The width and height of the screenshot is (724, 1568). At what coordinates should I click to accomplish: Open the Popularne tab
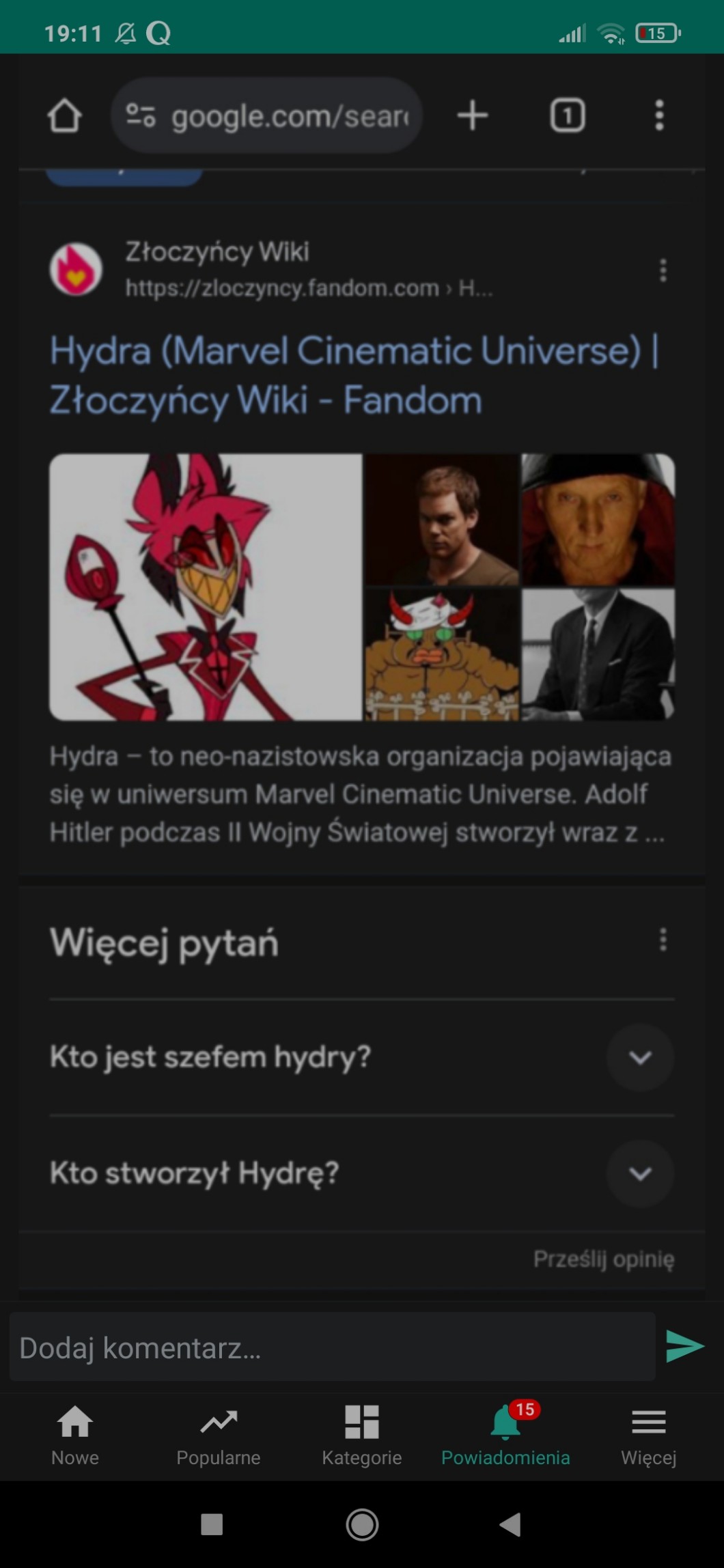[x=219, y=1436]
